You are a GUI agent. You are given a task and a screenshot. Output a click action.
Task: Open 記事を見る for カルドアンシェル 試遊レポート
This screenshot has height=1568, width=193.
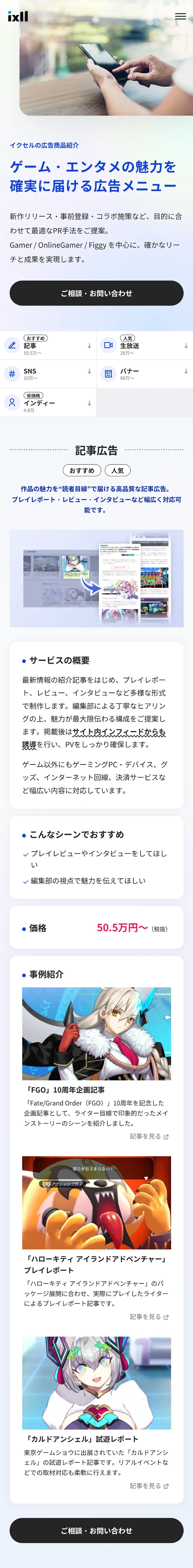(149, 1486)
